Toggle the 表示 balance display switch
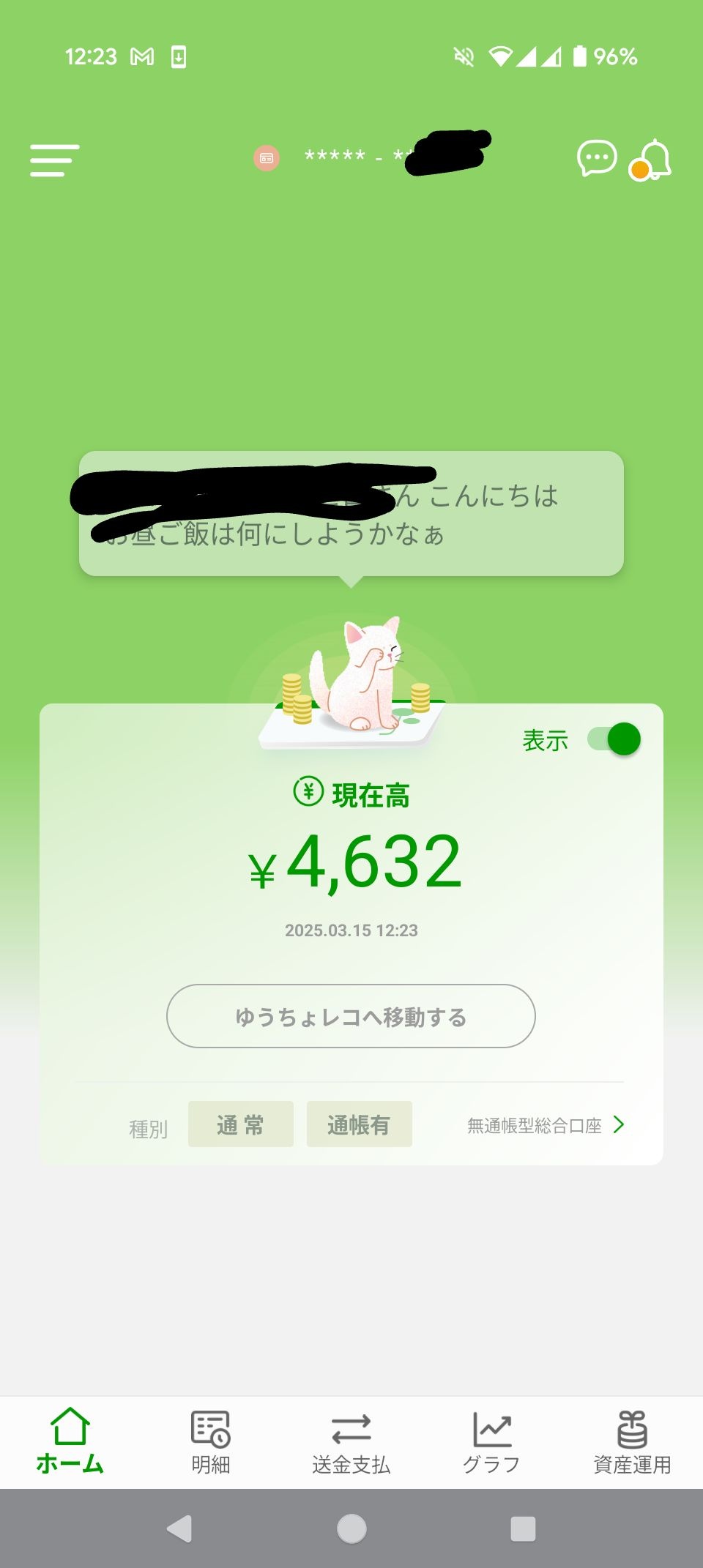The height and width of the screenshot is (1568, 703). click(x=614, y=739)
